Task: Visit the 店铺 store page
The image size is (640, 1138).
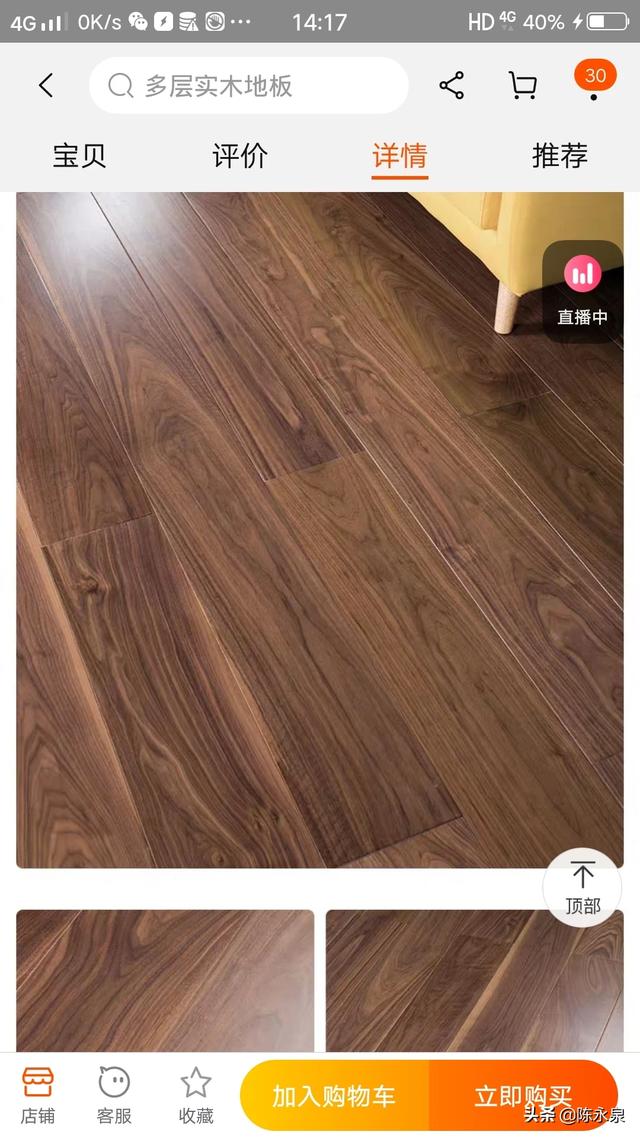Action: (38, 1095)
